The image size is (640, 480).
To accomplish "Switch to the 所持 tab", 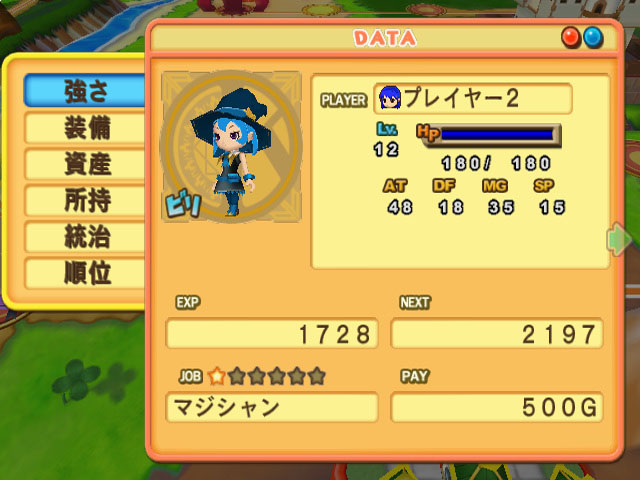I will (85, 199).
